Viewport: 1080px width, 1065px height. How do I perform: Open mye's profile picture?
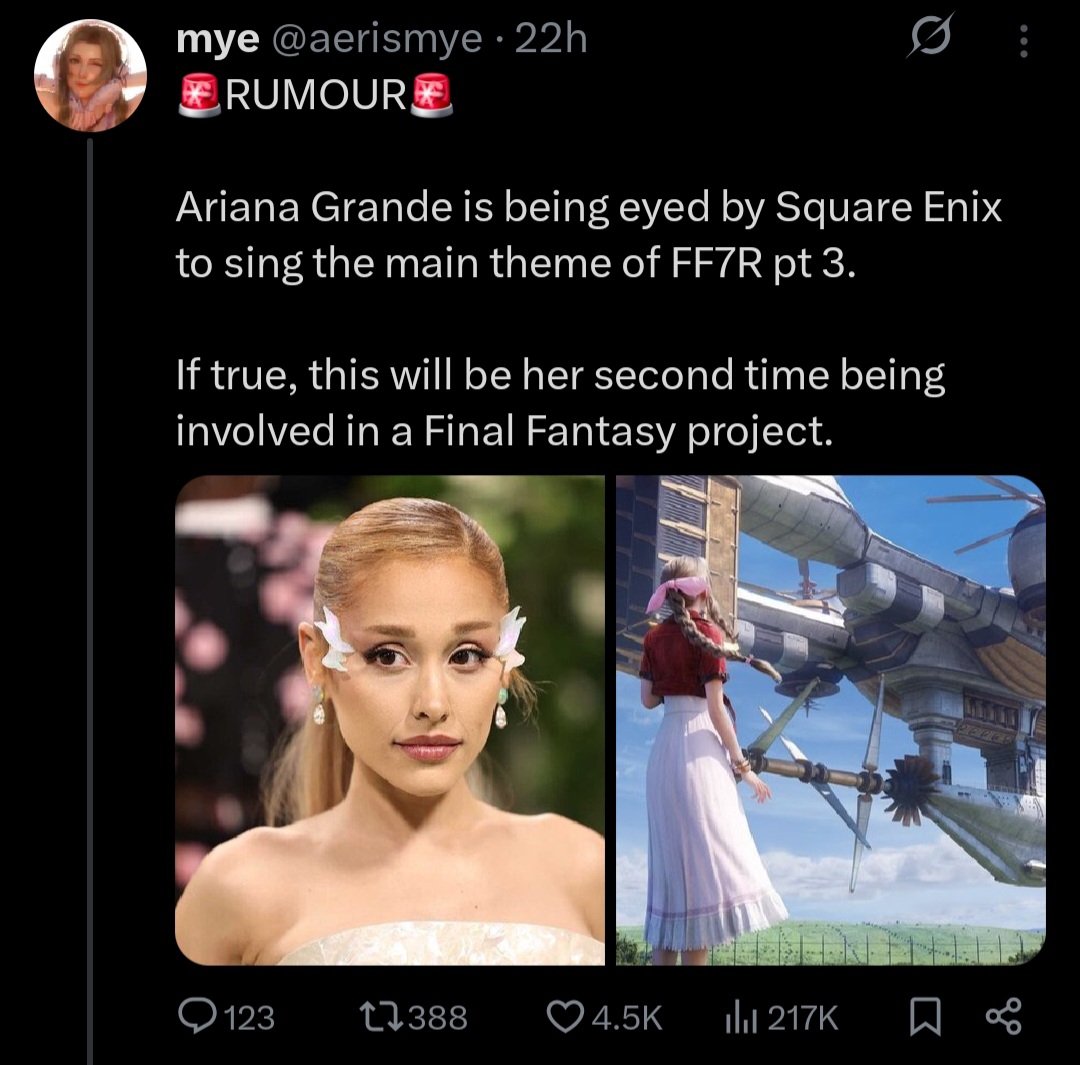coord(90,76)
